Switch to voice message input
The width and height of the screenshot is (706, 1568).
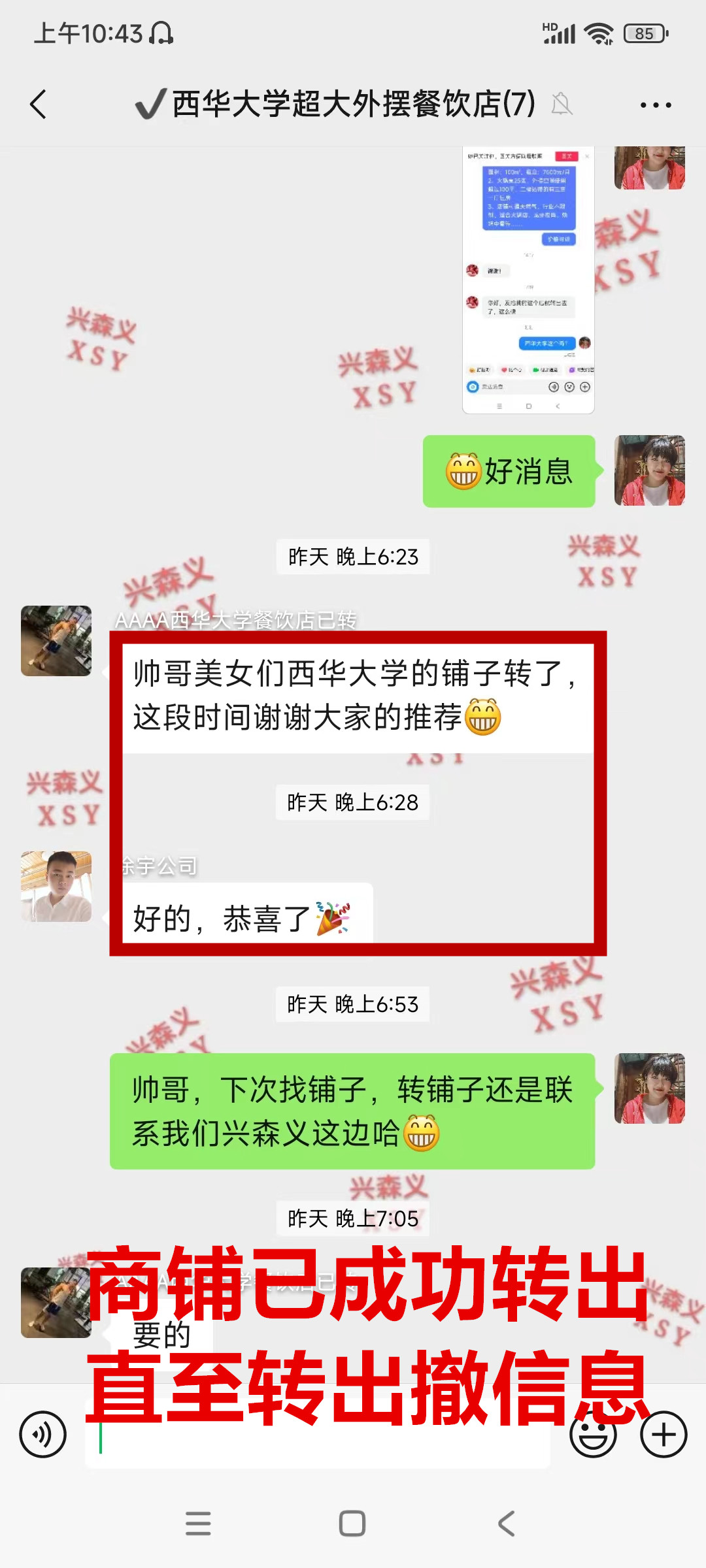tap(43, 1435)
